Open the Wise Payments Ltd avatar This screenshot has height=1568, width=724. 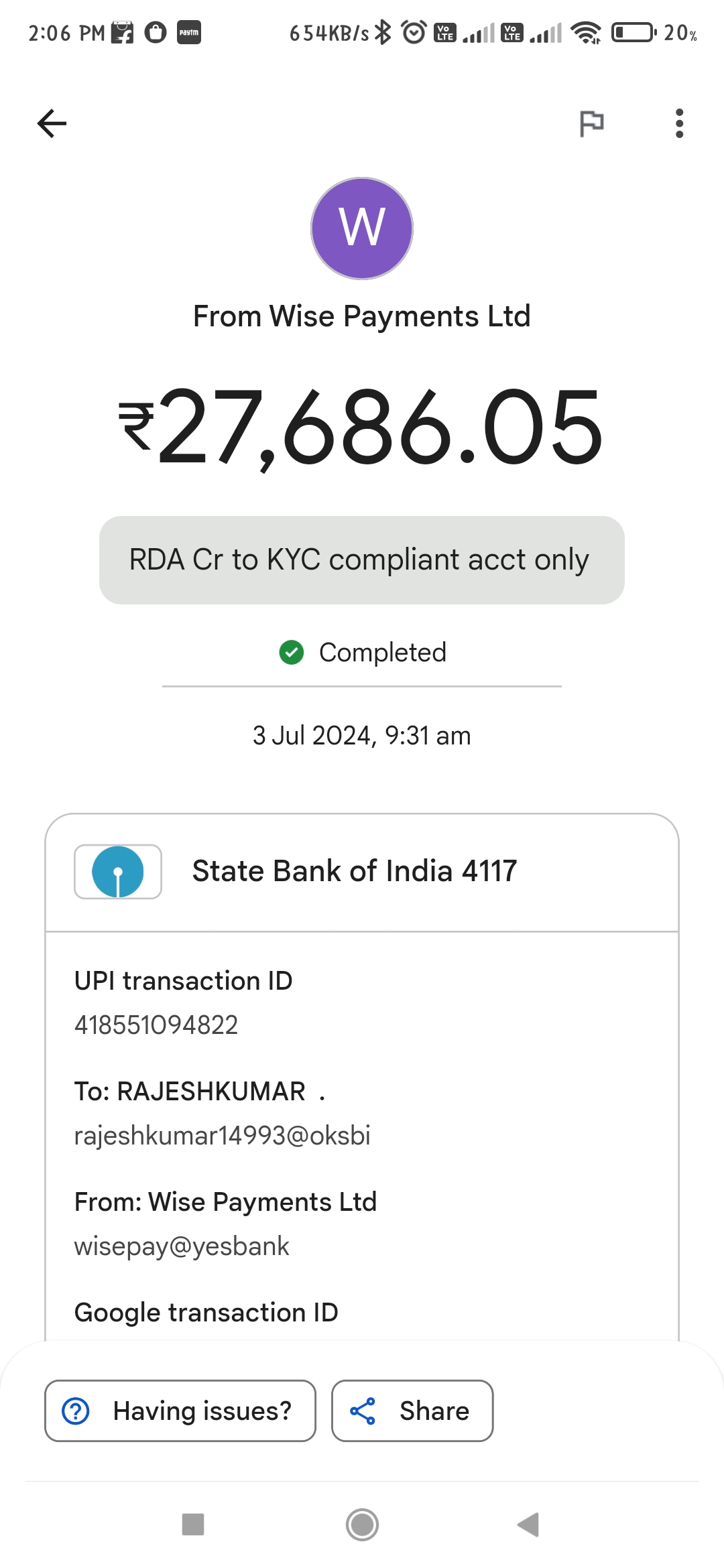pos(362,228)
